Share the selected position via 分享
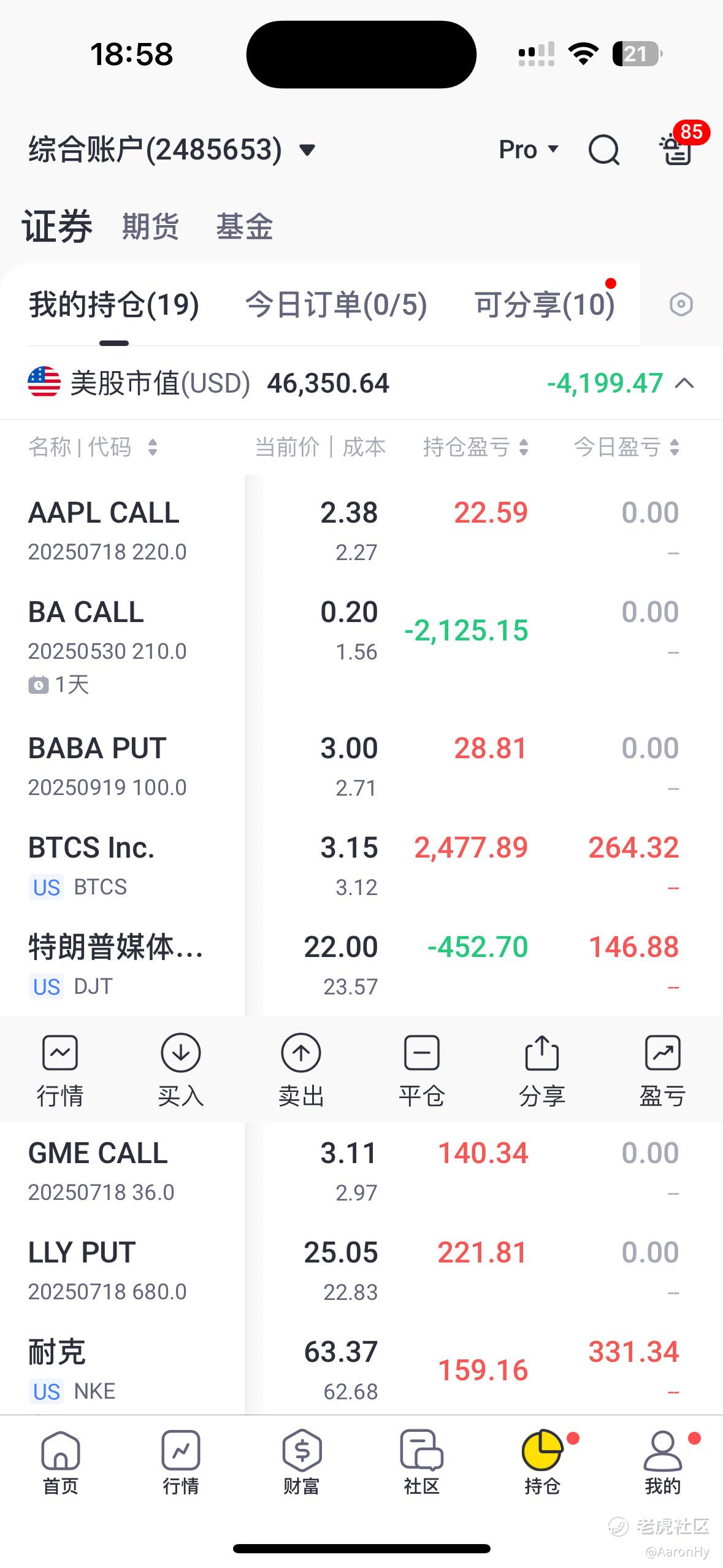 [x=542, y=1070]
